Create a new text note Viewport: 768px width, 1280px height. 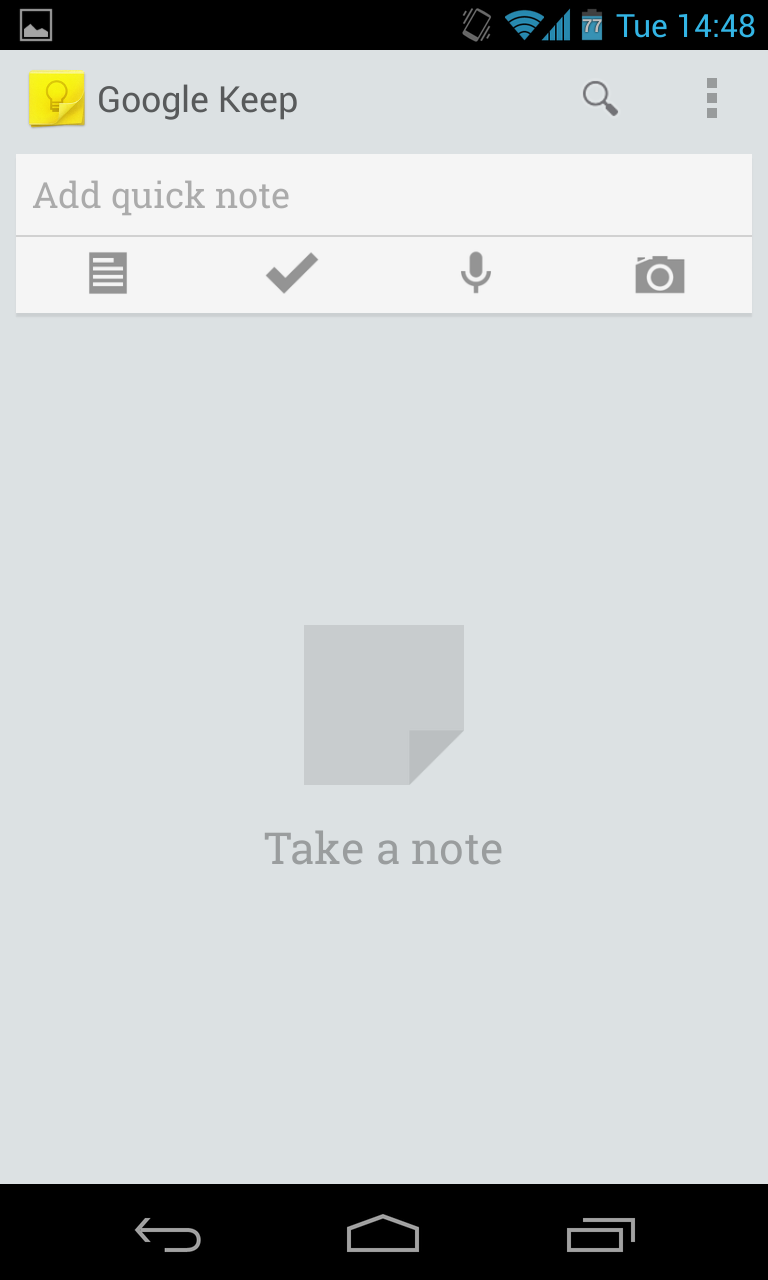pyautogui.click(x=108, y=273)
